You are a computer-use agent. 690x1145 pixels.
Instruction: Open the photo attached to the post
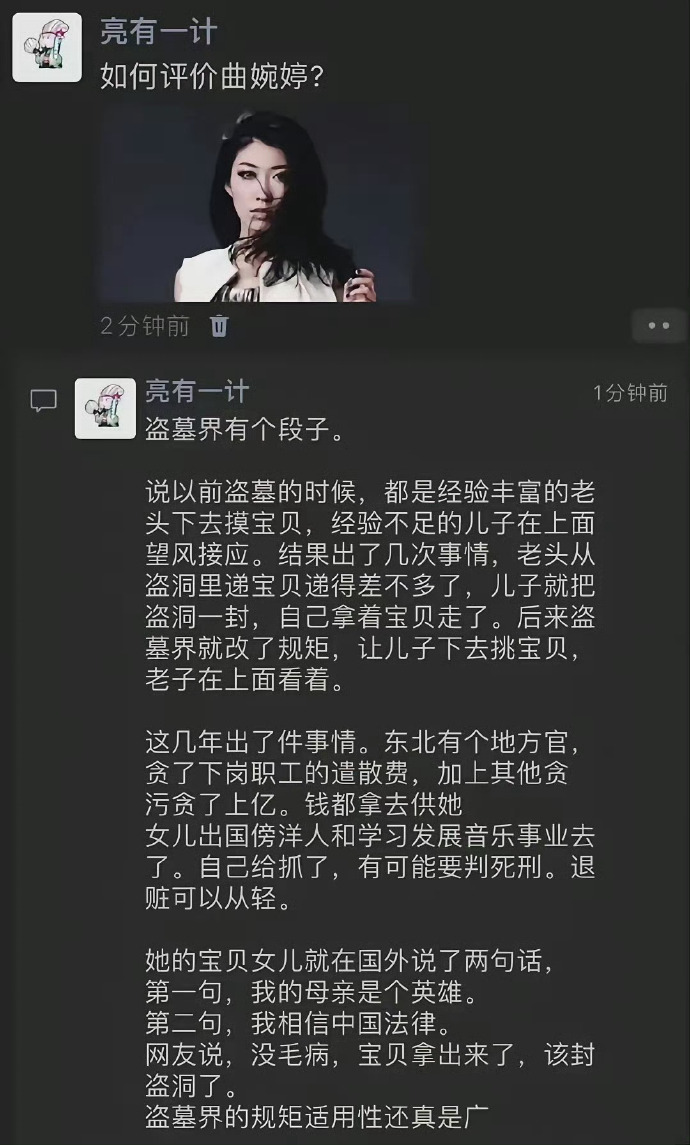tap(265, 205)
